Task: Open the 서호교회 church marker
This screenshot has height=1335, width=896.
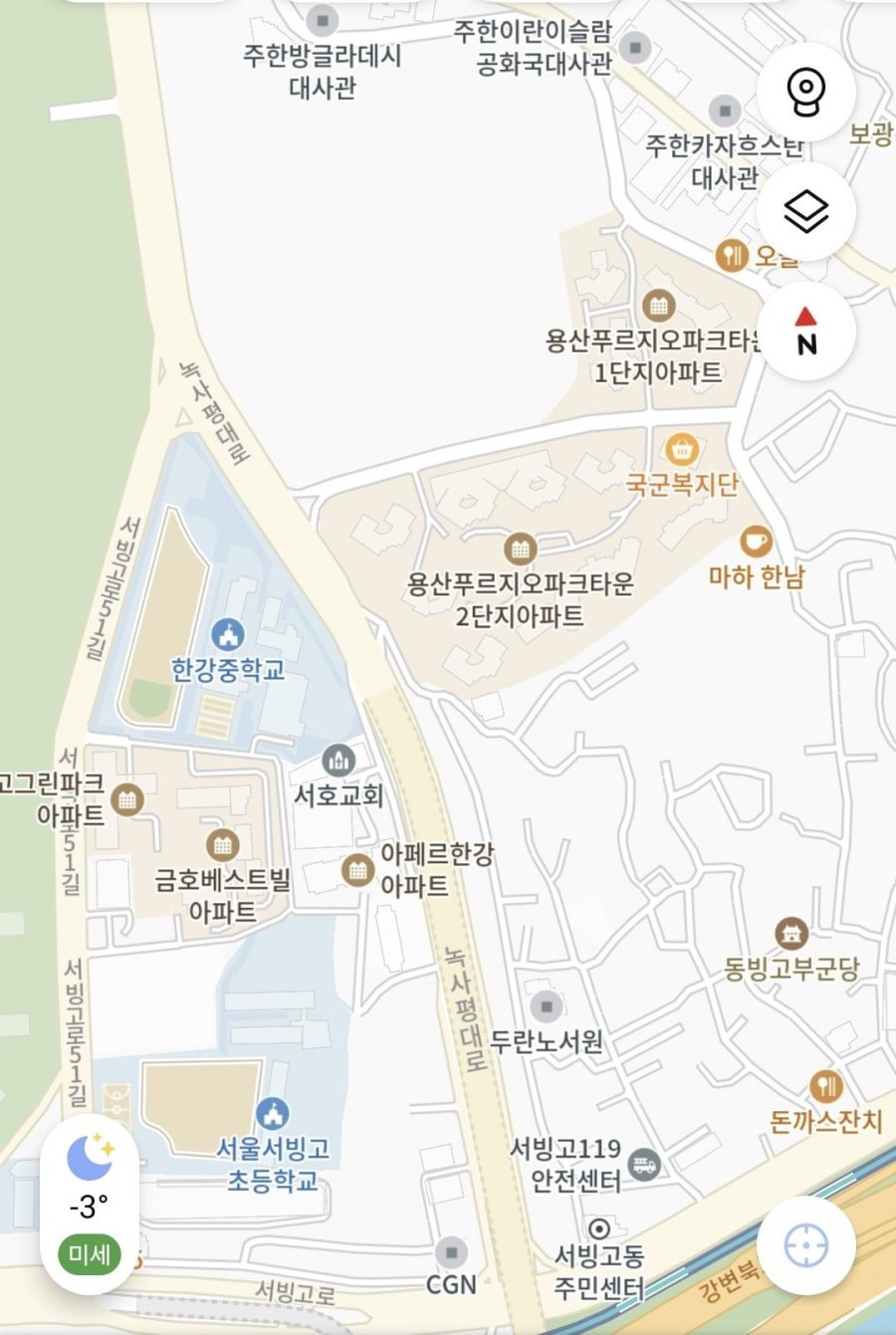Action: click(338, 761)
